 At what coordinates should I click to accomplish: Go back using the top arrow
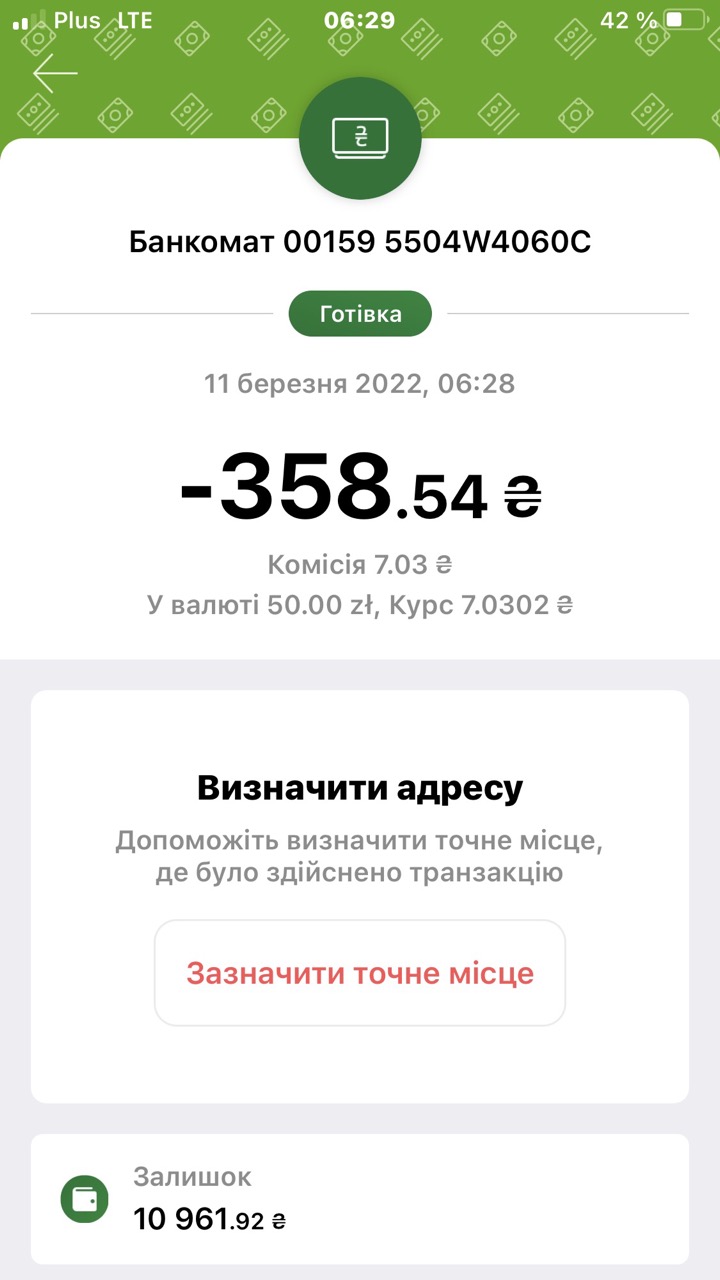54,74
